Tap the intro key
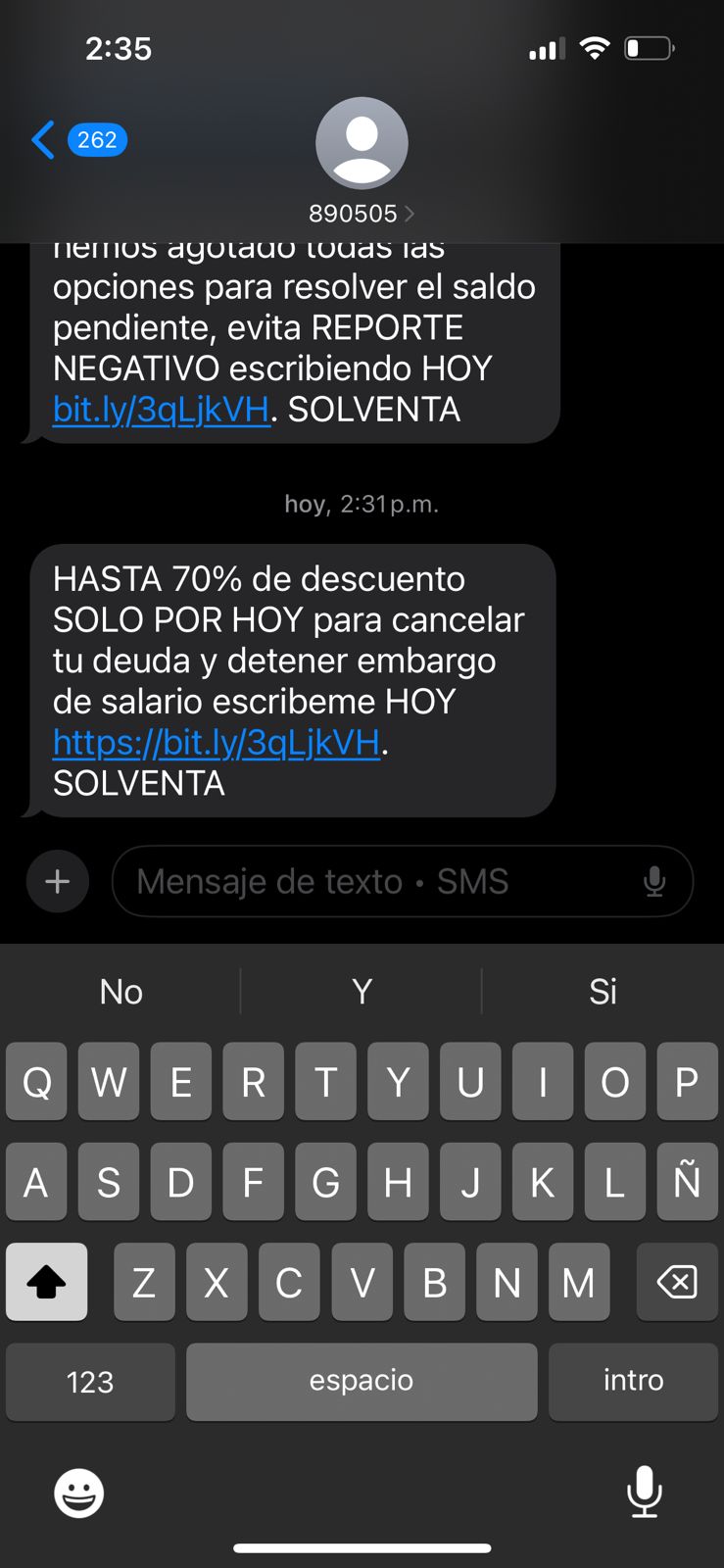Screen dimensions: 724x1568 [x=633, y=1381]
